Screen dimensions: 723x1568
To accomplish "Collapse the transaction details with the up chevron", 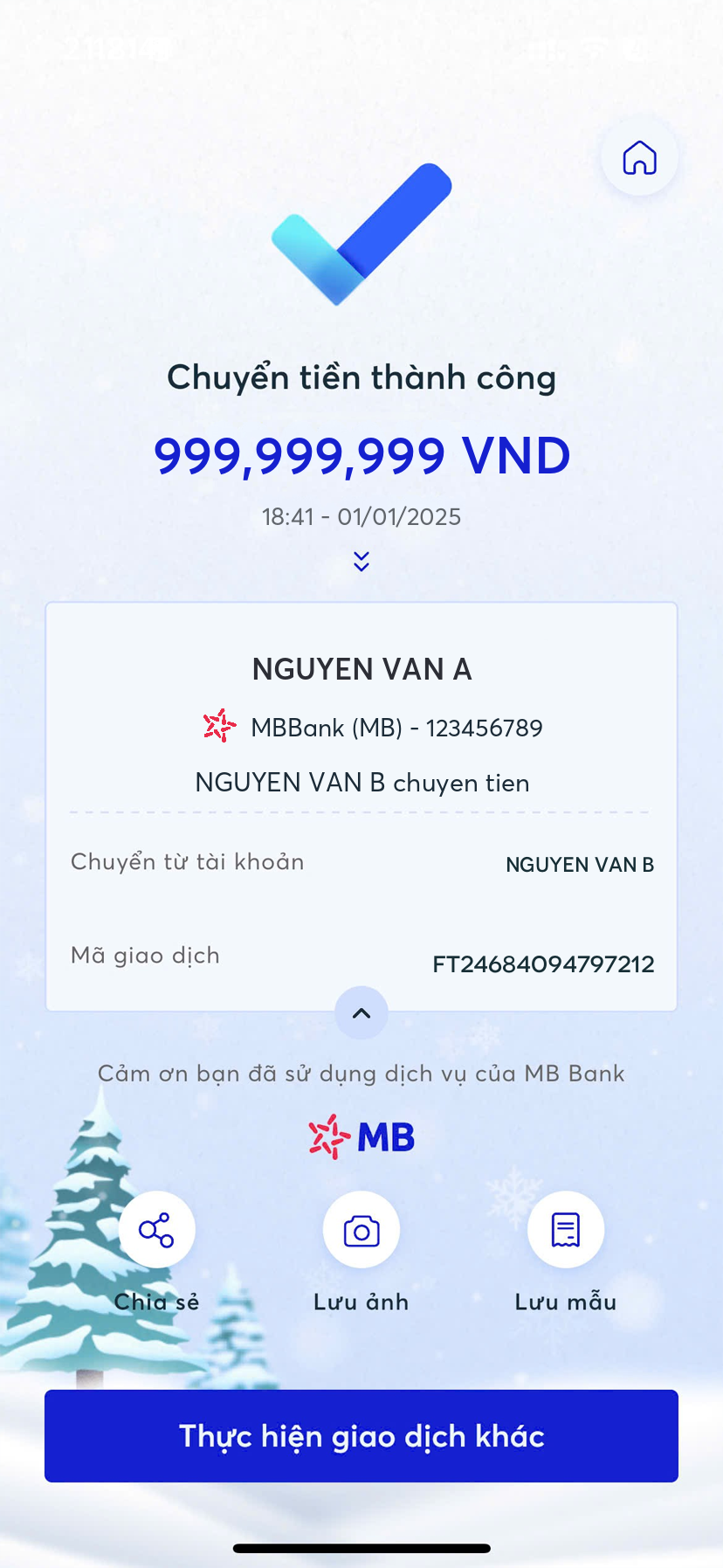I will 361,1012.
